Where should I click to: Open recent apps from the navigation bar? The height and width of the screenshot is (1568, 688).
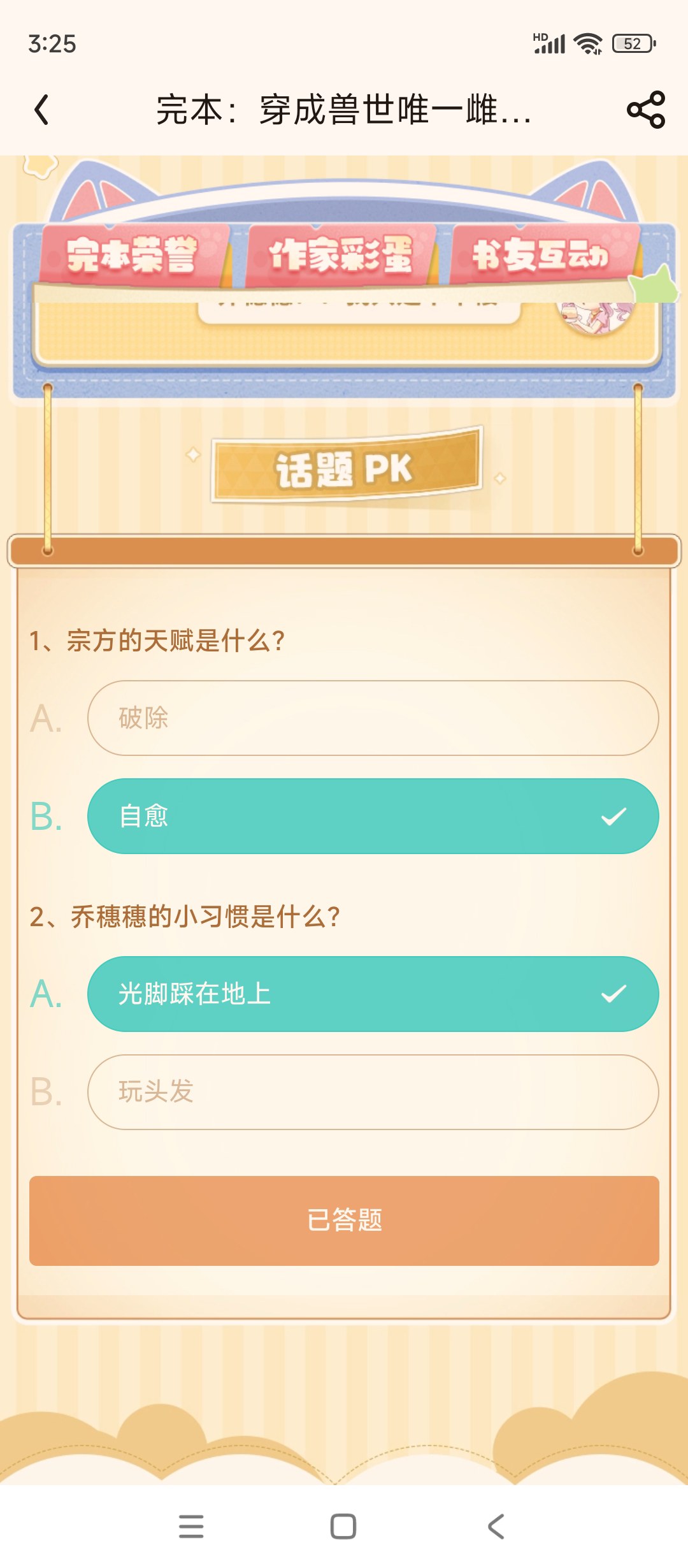pyautogui.click(x=191, y=1527)
